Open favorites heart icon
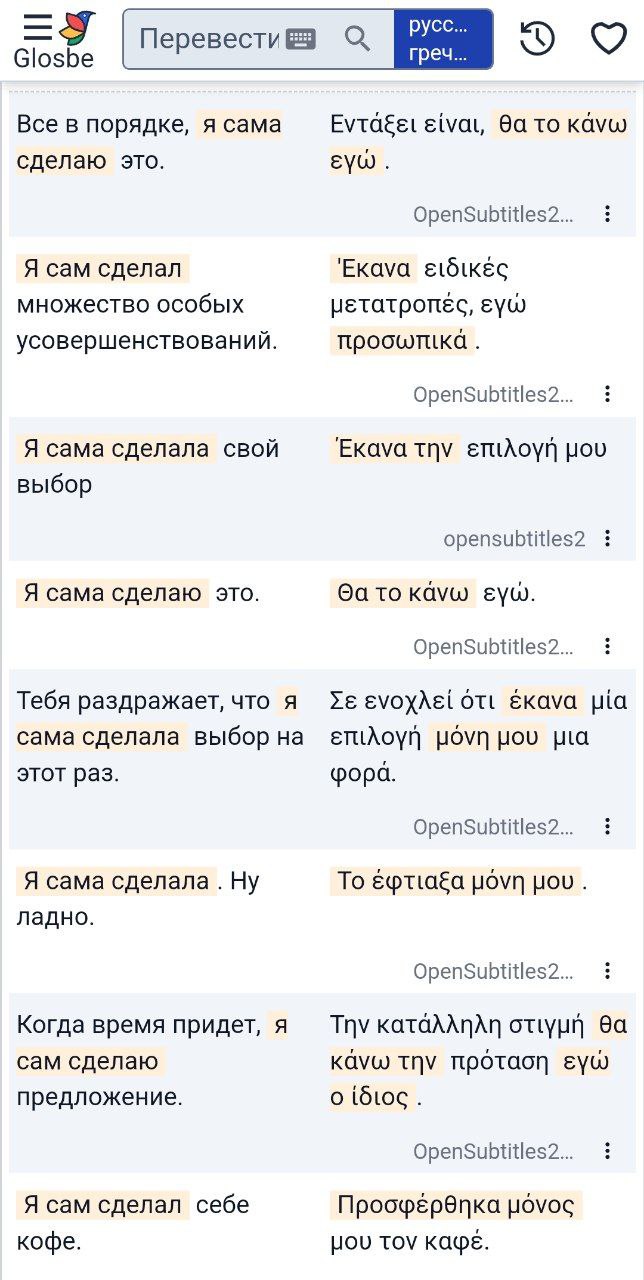Screen dimensions: 644x1280 (x=608, y=39)
